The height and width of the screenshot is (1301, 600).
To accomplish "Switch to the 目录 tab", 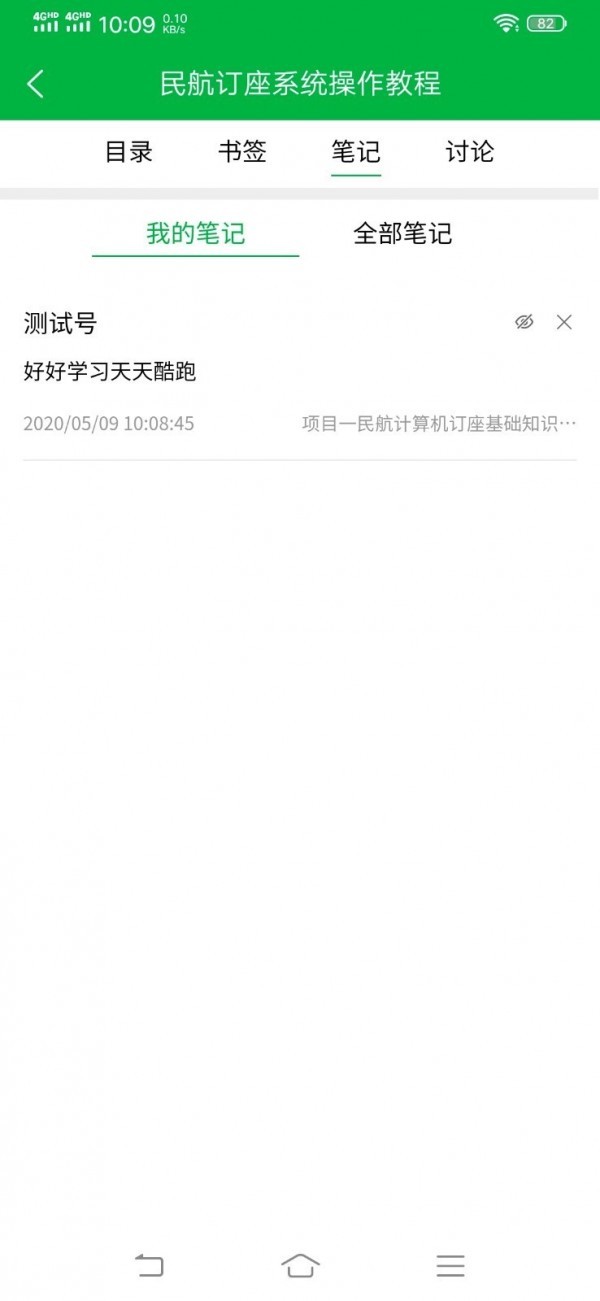I will click(129, 152).
